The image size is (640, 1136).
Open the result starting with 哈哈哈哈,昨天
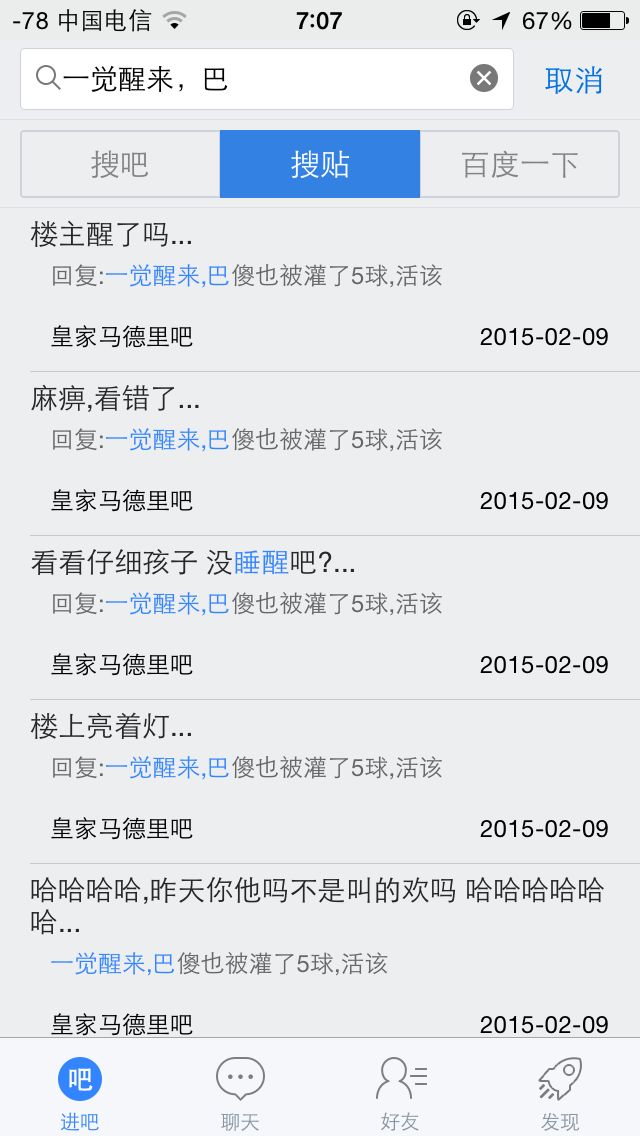tap(320, 951)
